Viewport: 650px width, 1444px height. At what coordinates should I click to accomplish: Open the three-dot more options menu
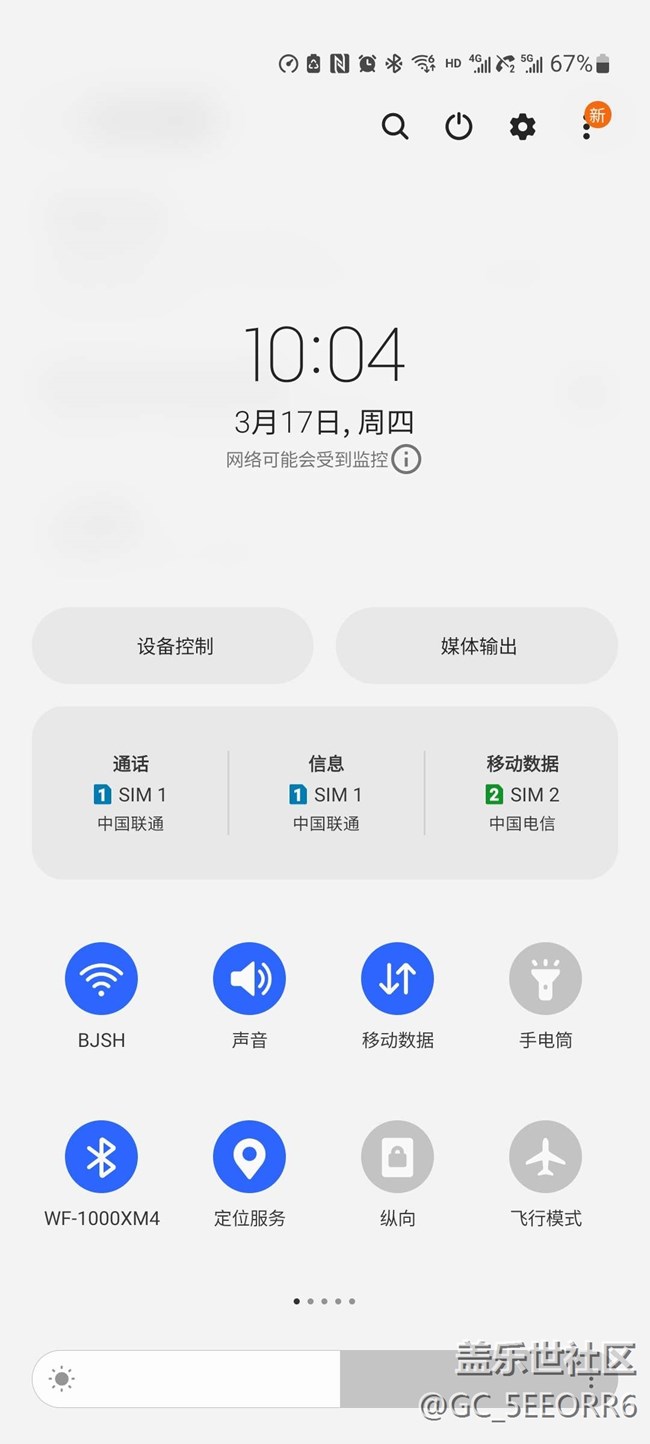(x=587, y=129)
